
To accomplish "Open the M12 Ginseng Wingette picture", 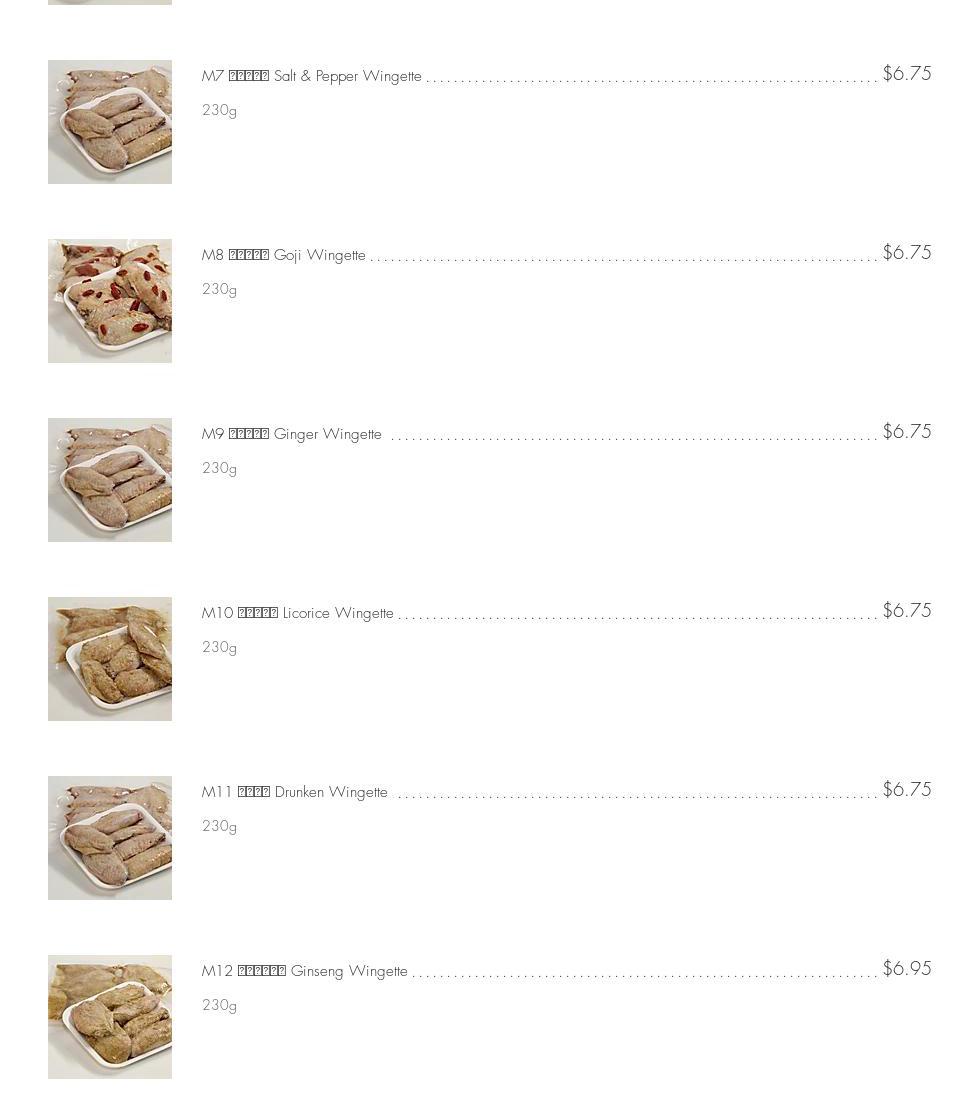I will click(x=110, y=1017).
